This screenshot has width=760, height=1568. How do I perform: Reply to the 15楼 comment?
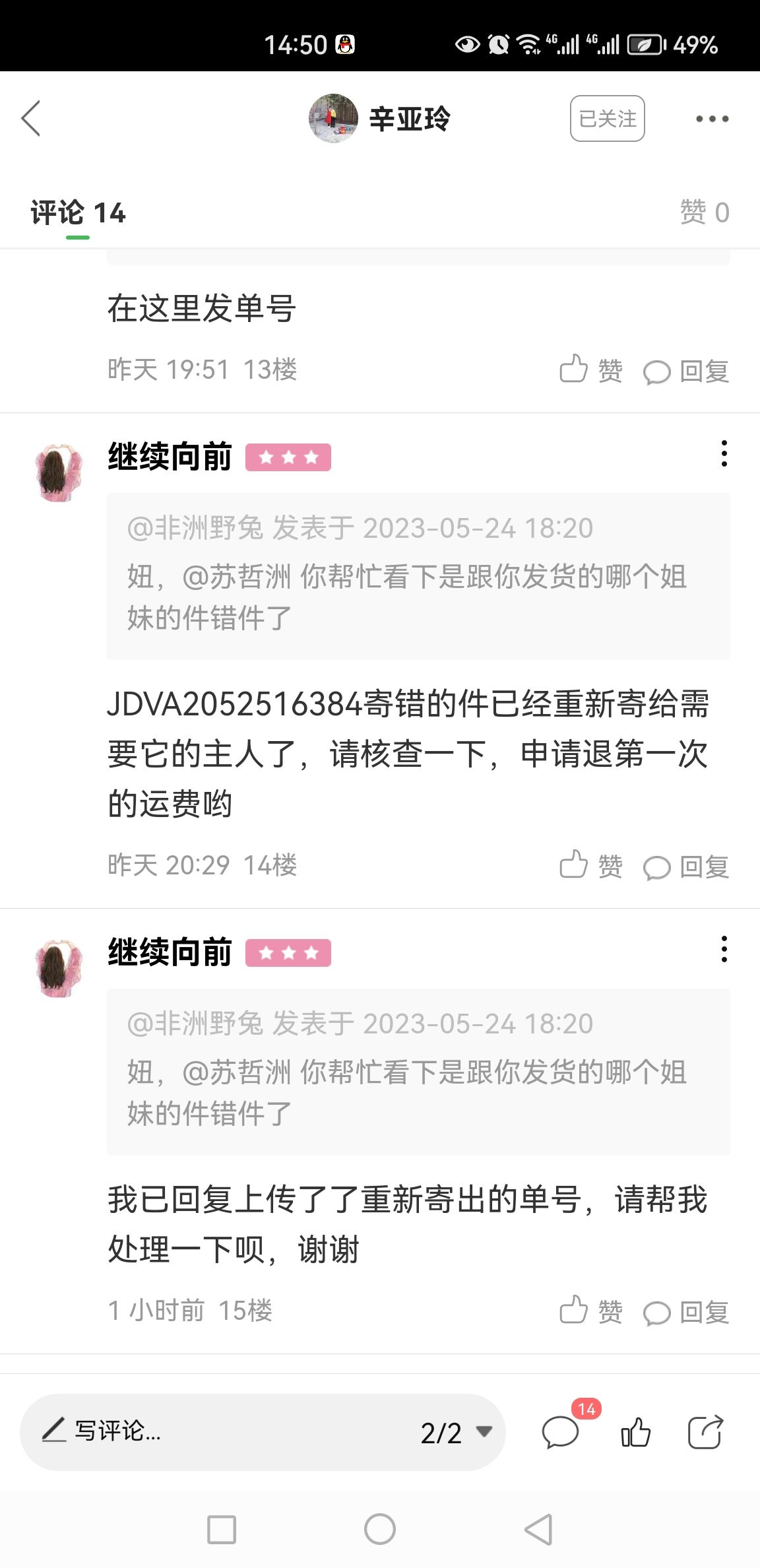[x=686, y=1312]
